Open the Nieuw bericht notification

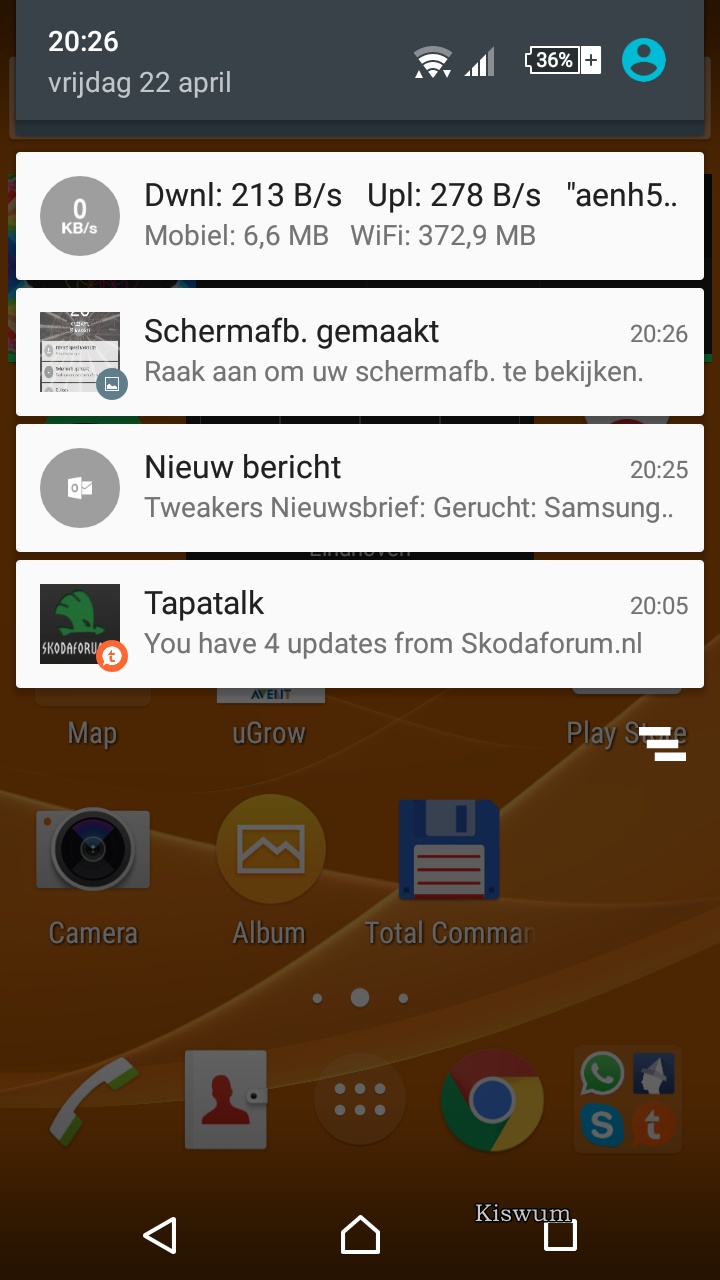point(360,488)
